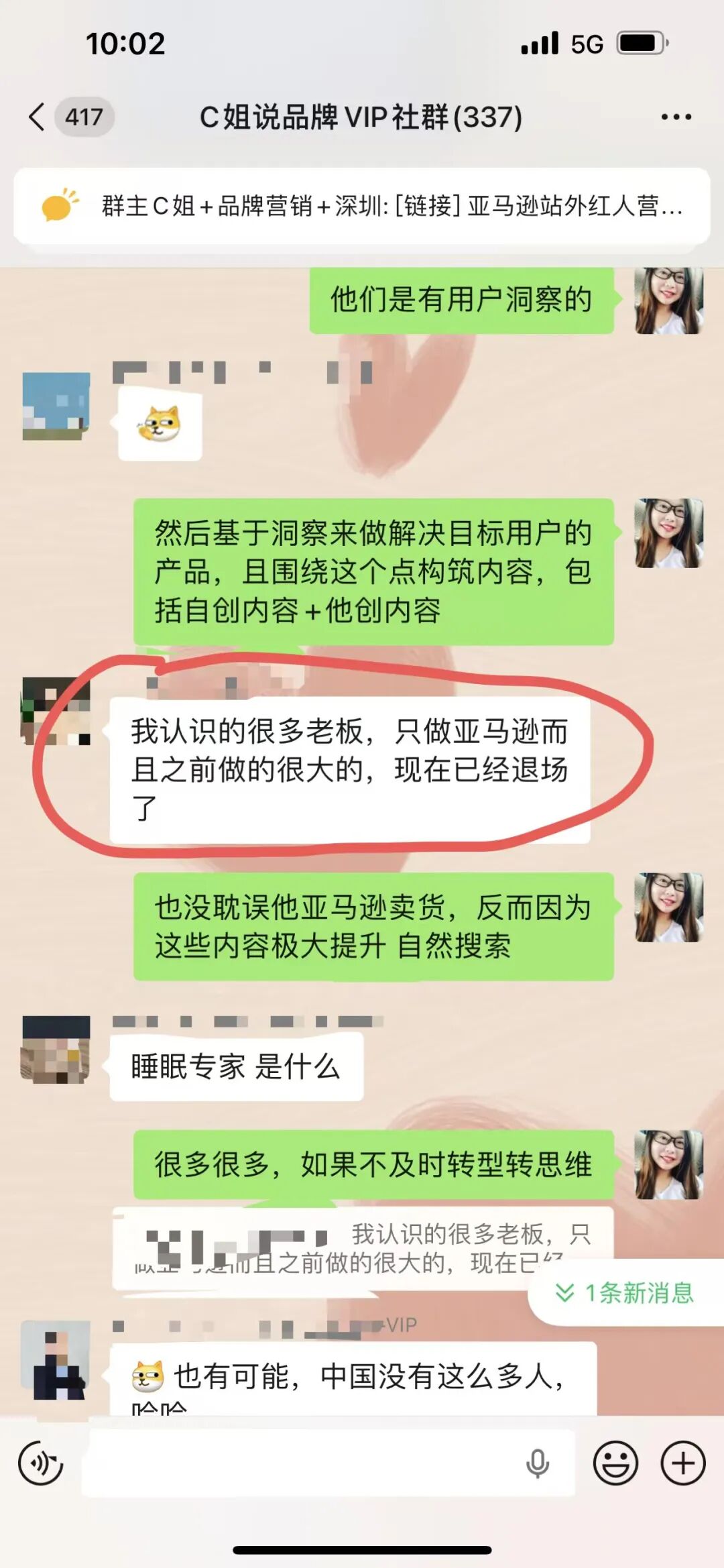
Task: Open avatar beside 他们是有用户洞察的 message
Action: [668, 300]
